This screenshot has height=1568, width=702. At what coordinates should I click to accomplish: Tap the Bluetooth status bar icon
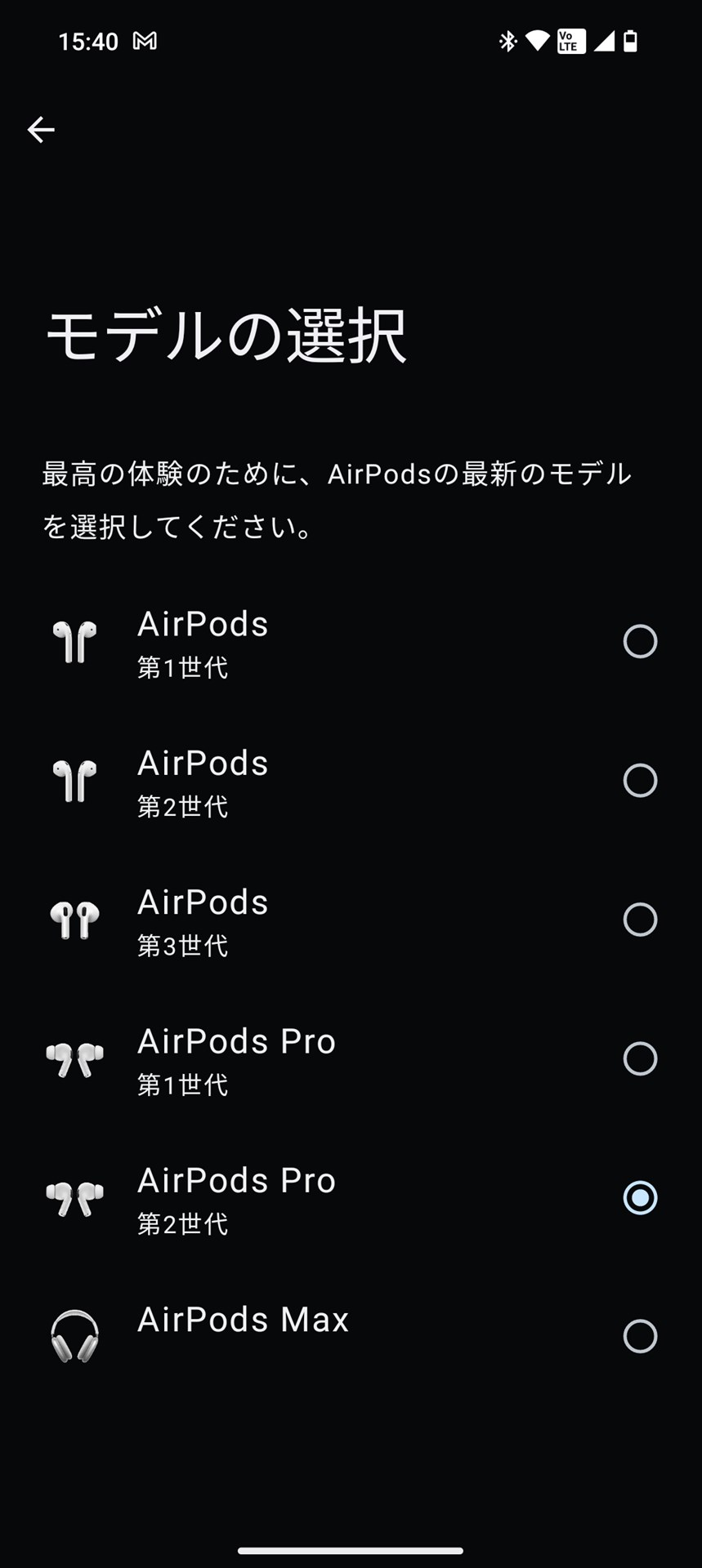(x=507, y=40)
